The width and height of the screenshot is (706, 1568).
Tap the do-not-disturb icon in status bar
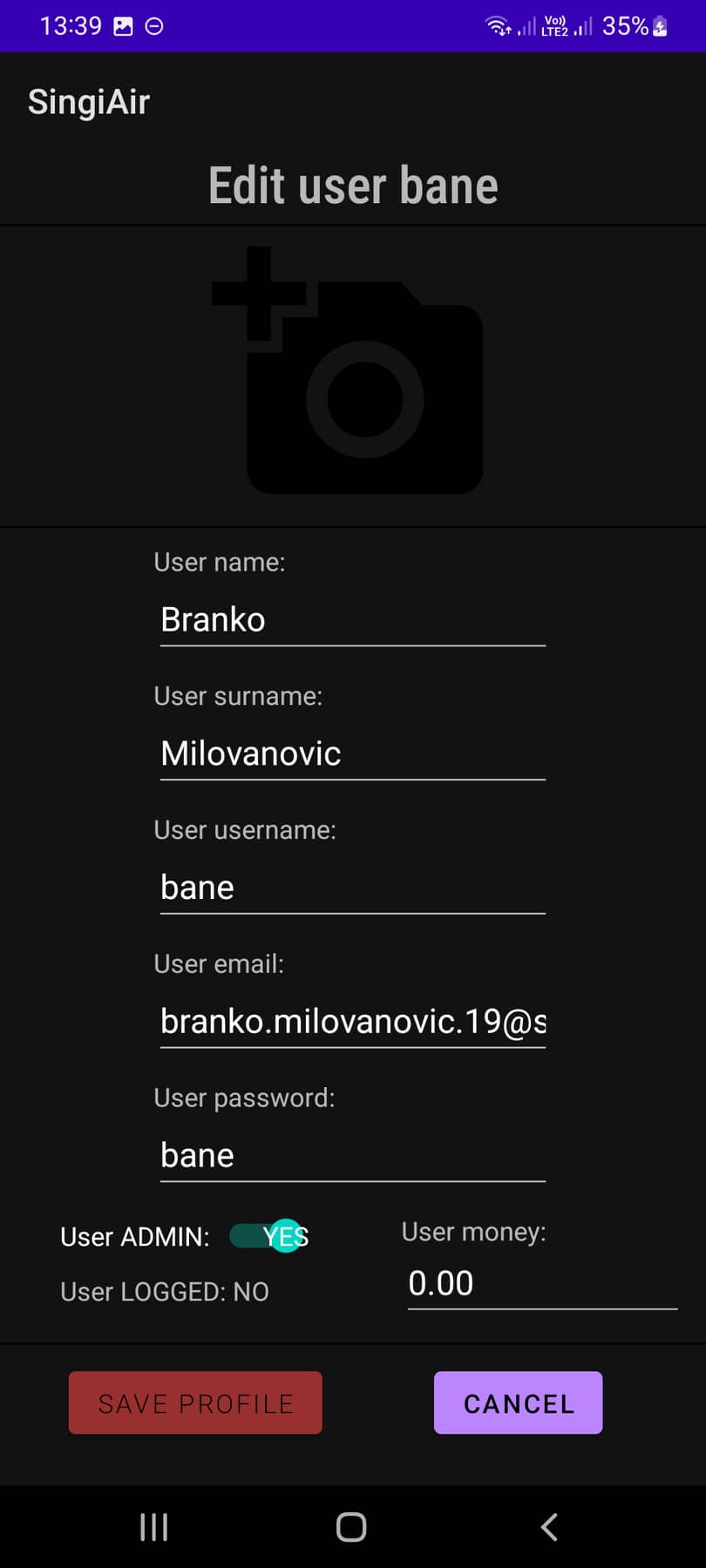pyautogui.click(x=153, y=26)
